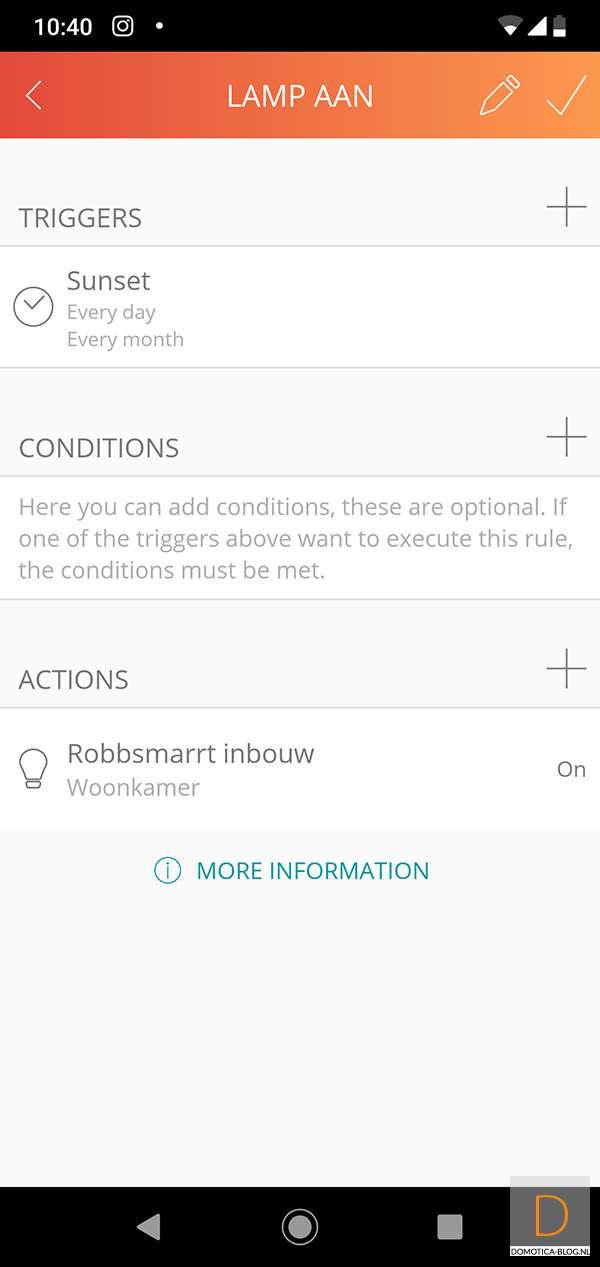This screenshot has width=600, height=1267.
Task: Confirm the rule with the checkmark icon
Action: [565, 96]
